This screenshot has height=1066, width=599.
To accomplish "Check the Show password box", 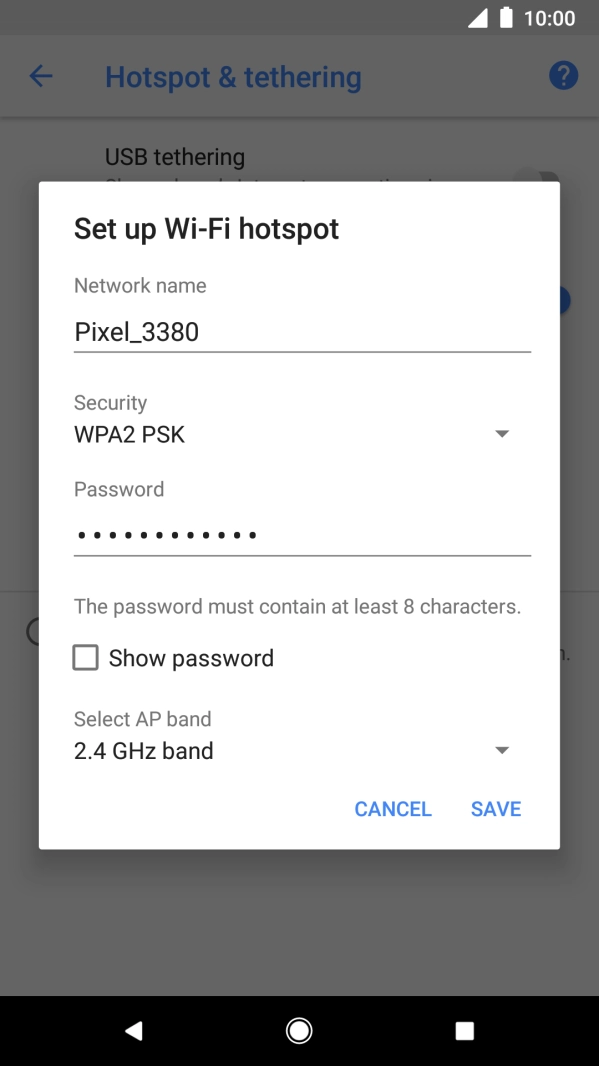I will tap(86, 658).
